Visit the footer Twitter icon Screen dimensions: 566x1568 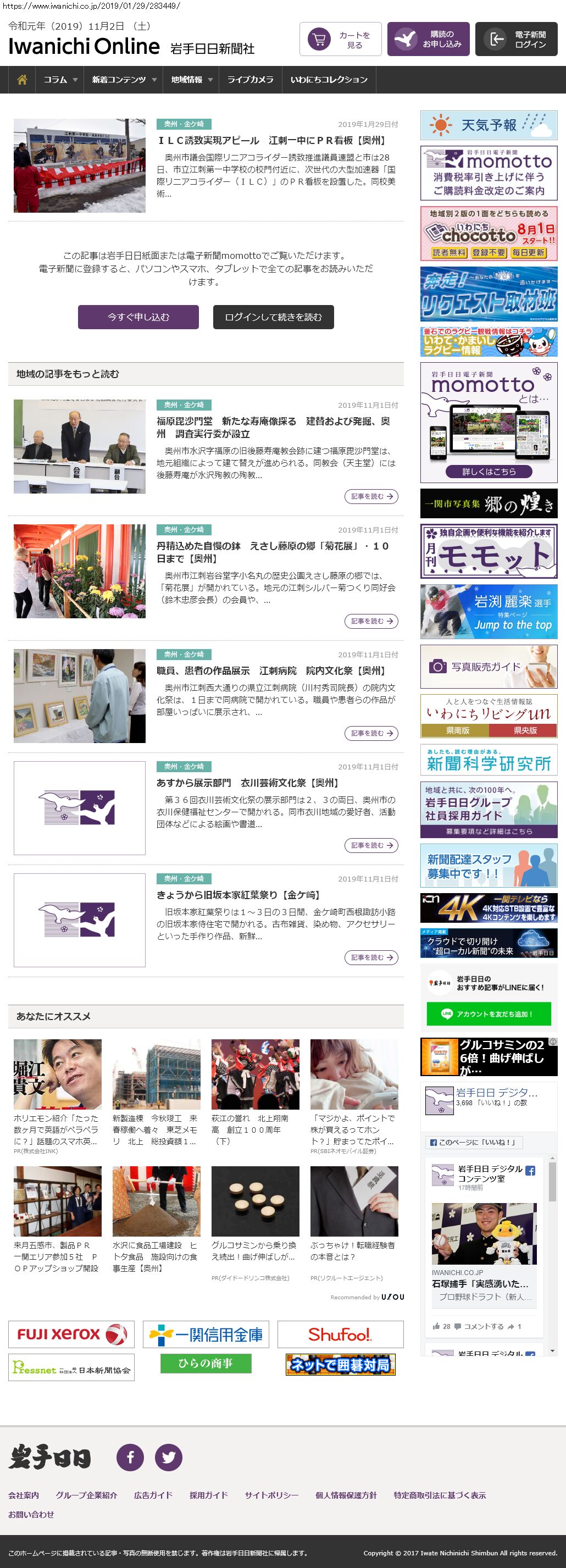coord(169,1457)
